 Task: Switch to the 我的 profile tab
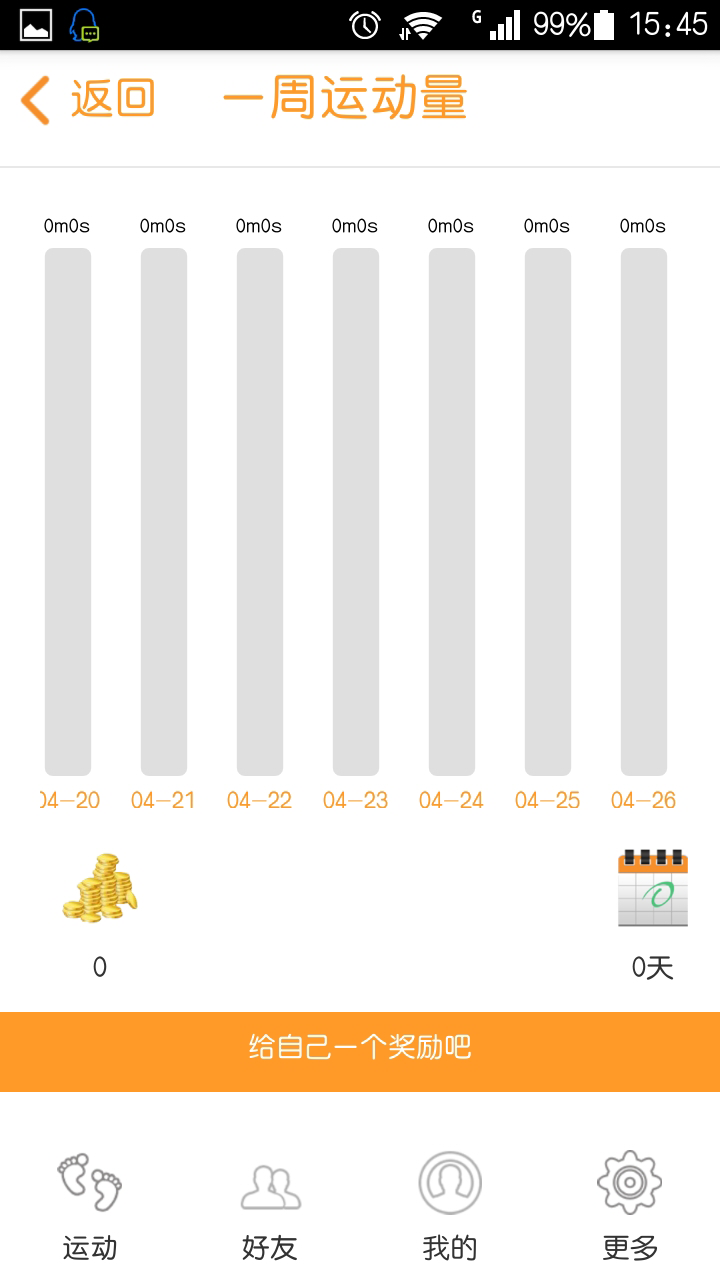450,1205
